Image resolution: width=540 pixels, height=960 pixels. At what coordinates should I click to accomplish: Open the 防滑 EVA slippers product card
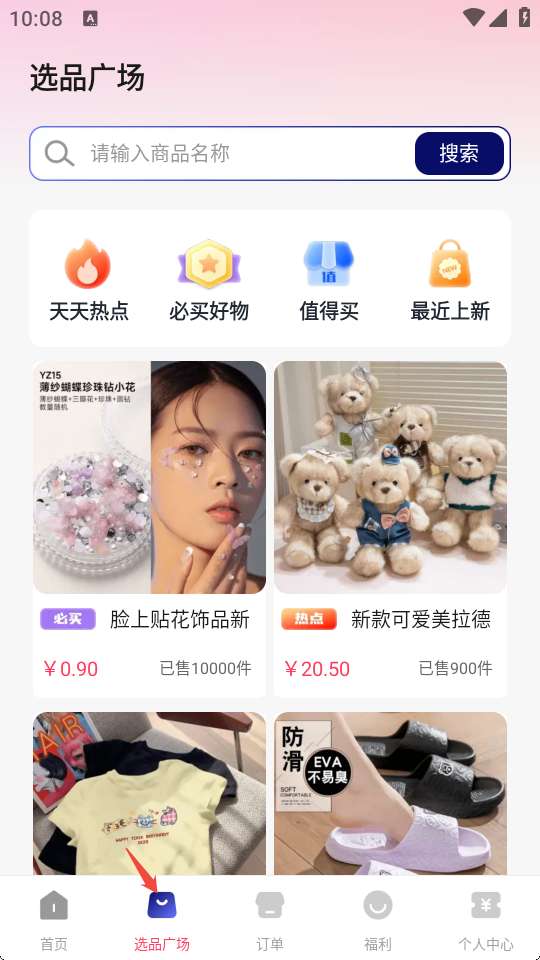point(391,793)
